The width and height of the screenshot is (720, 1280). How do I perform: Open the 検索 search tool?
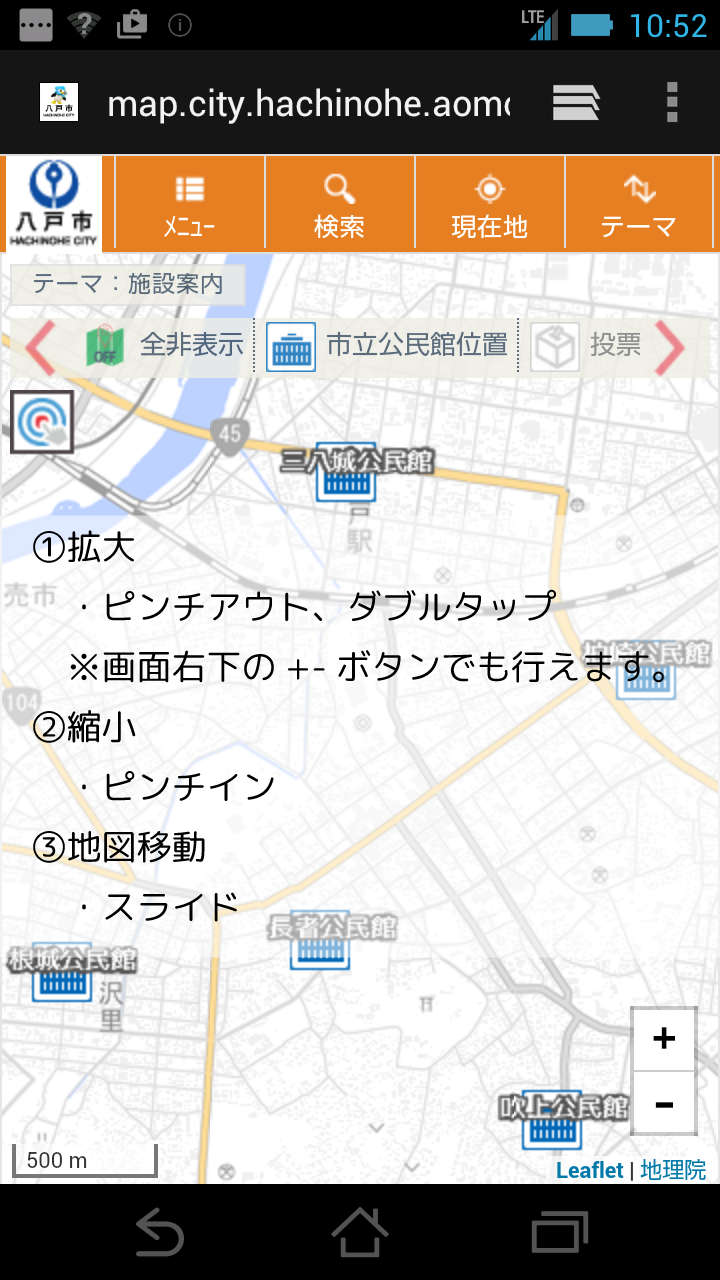click(340, 203)
